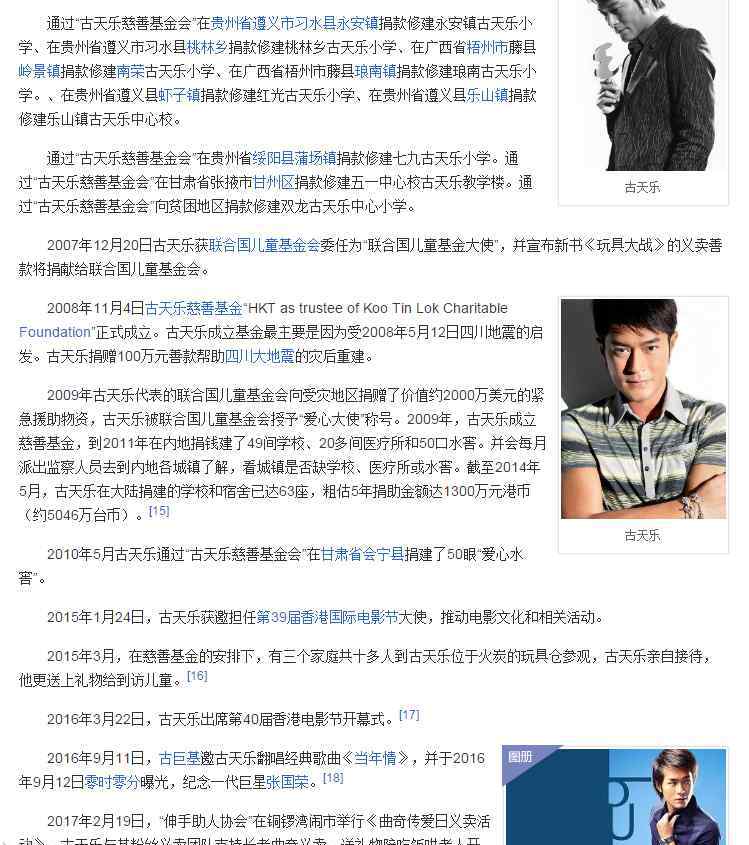749x845 pixels.
Task: Open the 古天乐慈善基金 link
Action: (x=194, y=308)
